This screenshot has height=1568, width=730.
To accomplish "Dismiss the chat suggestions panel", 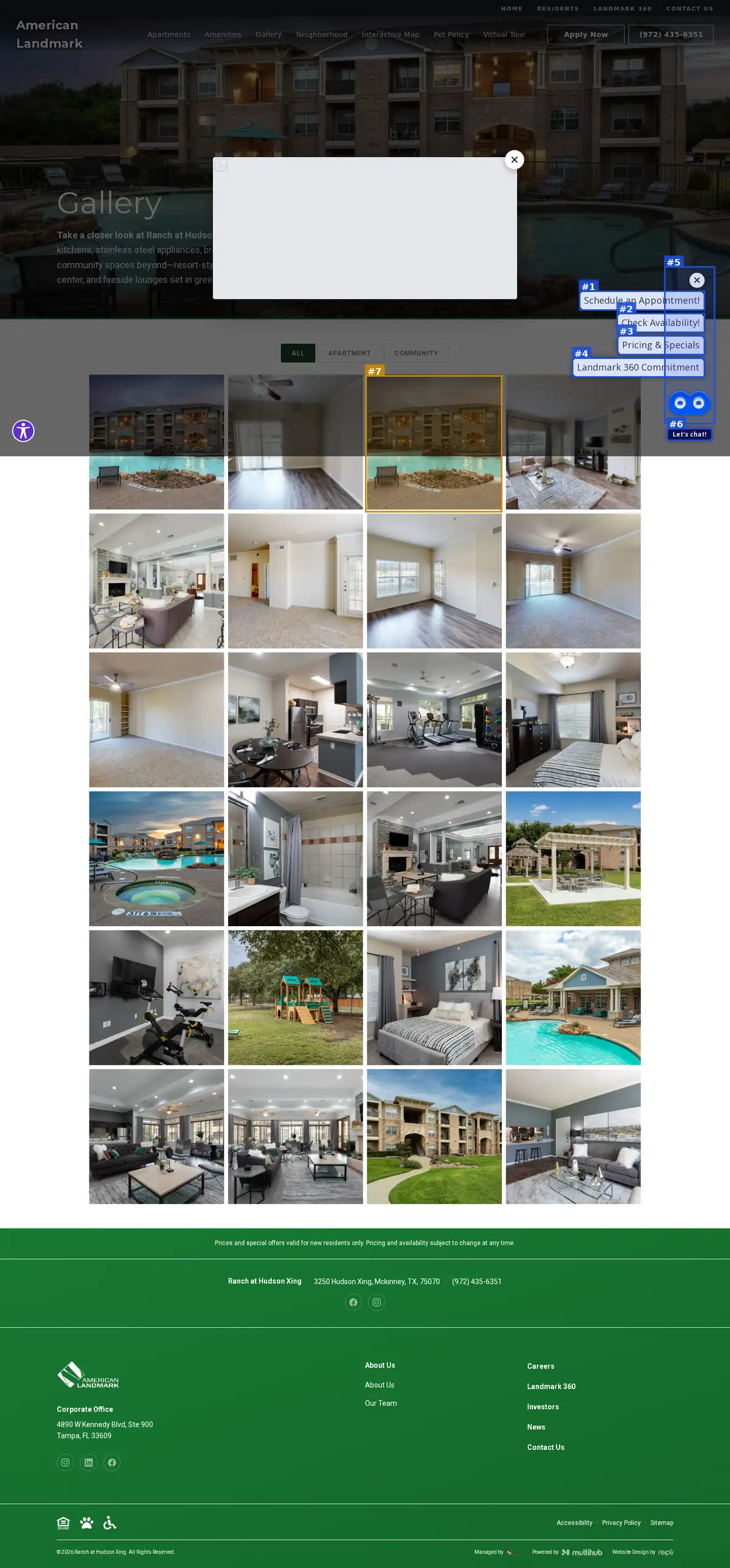I will (697, 280).
